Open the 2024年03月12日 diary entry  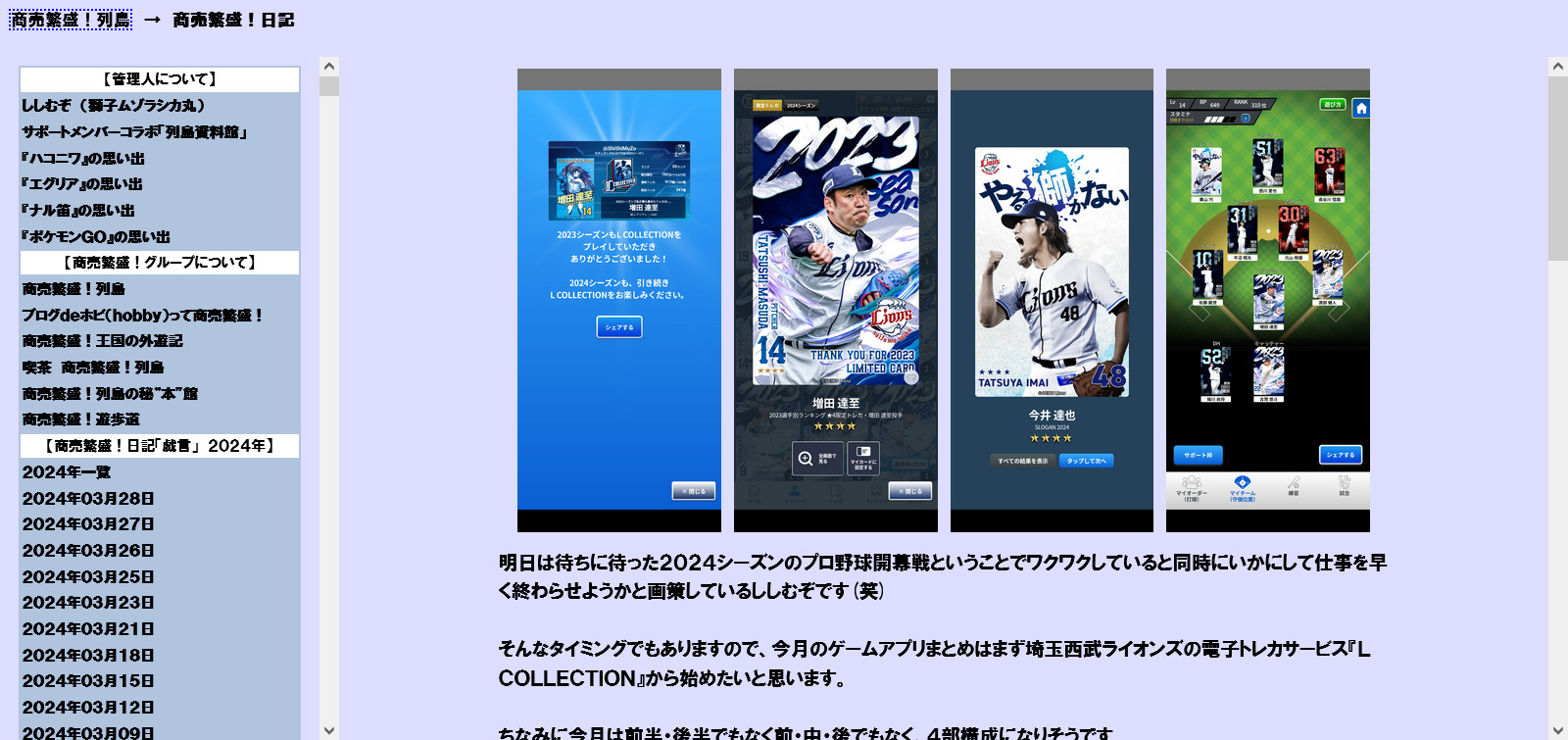pos(88,707)
